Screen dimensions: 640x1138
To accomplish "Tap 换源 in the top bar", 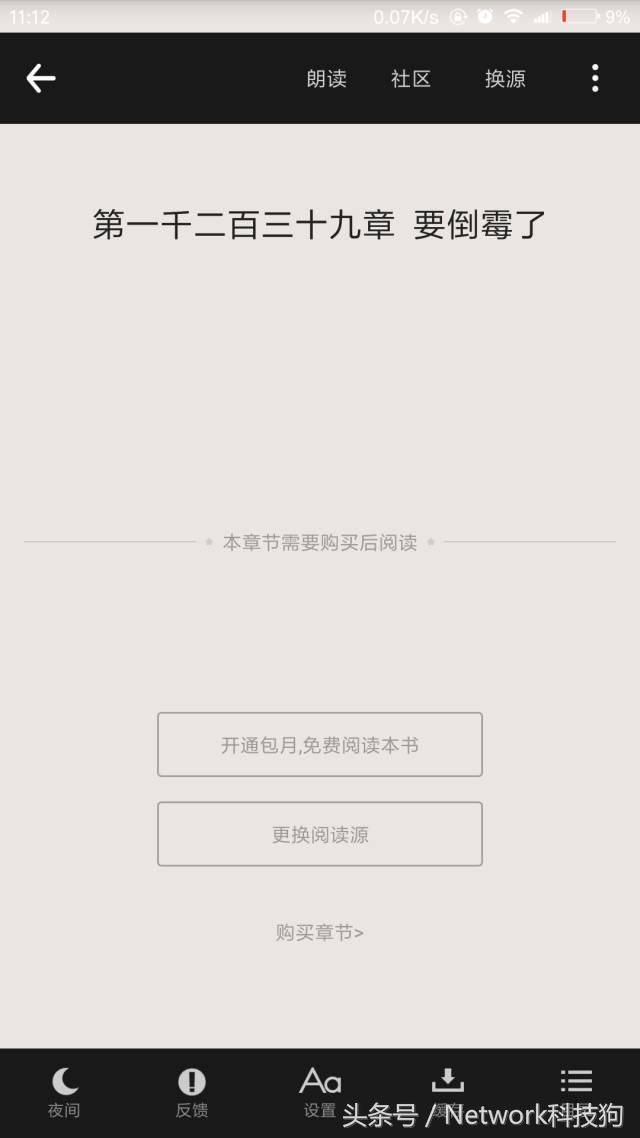I will click(x=505, y=78).
